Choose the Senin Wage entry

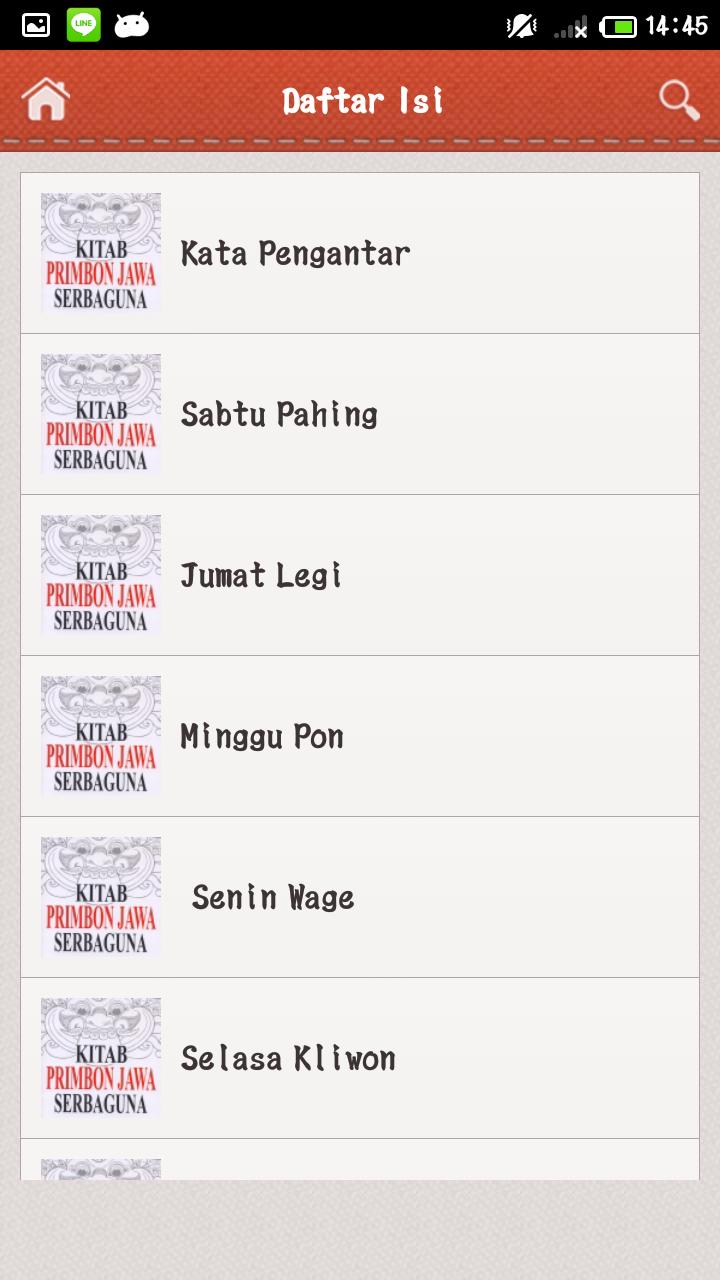[360, 897]
